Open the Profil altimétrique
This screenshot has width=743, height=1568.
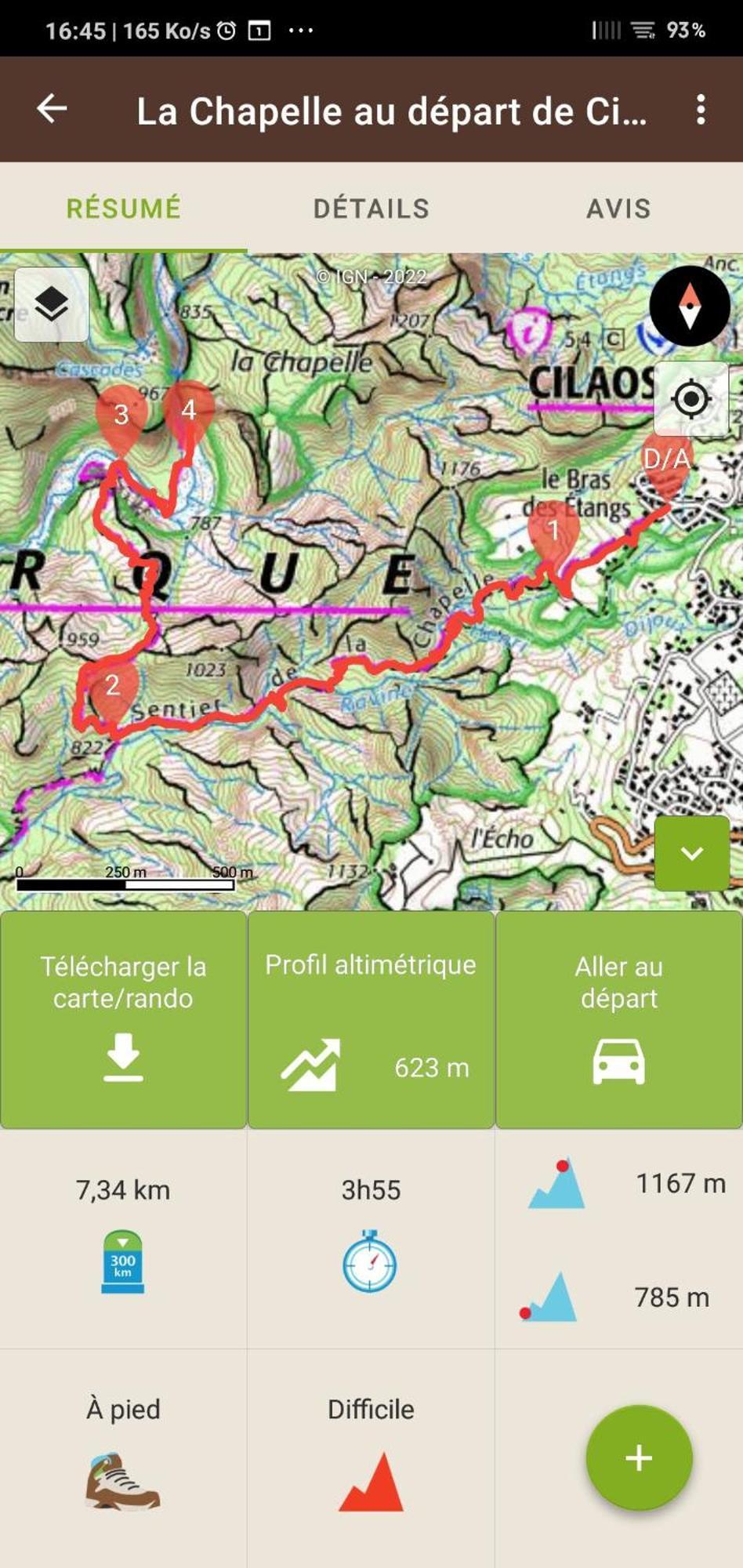coord(371,1019)
